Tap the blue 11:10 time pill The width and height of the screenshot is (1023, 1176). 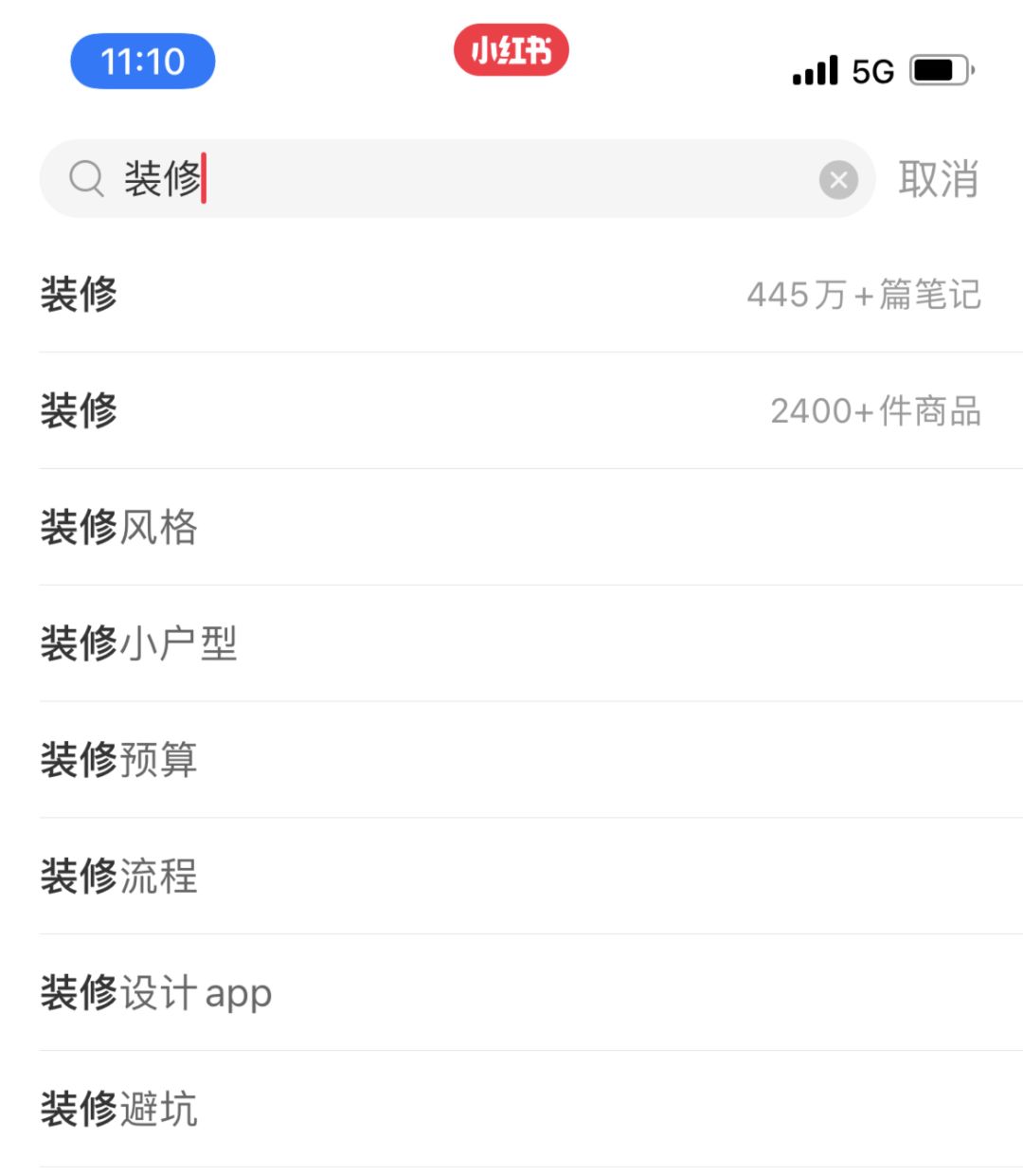143,60
